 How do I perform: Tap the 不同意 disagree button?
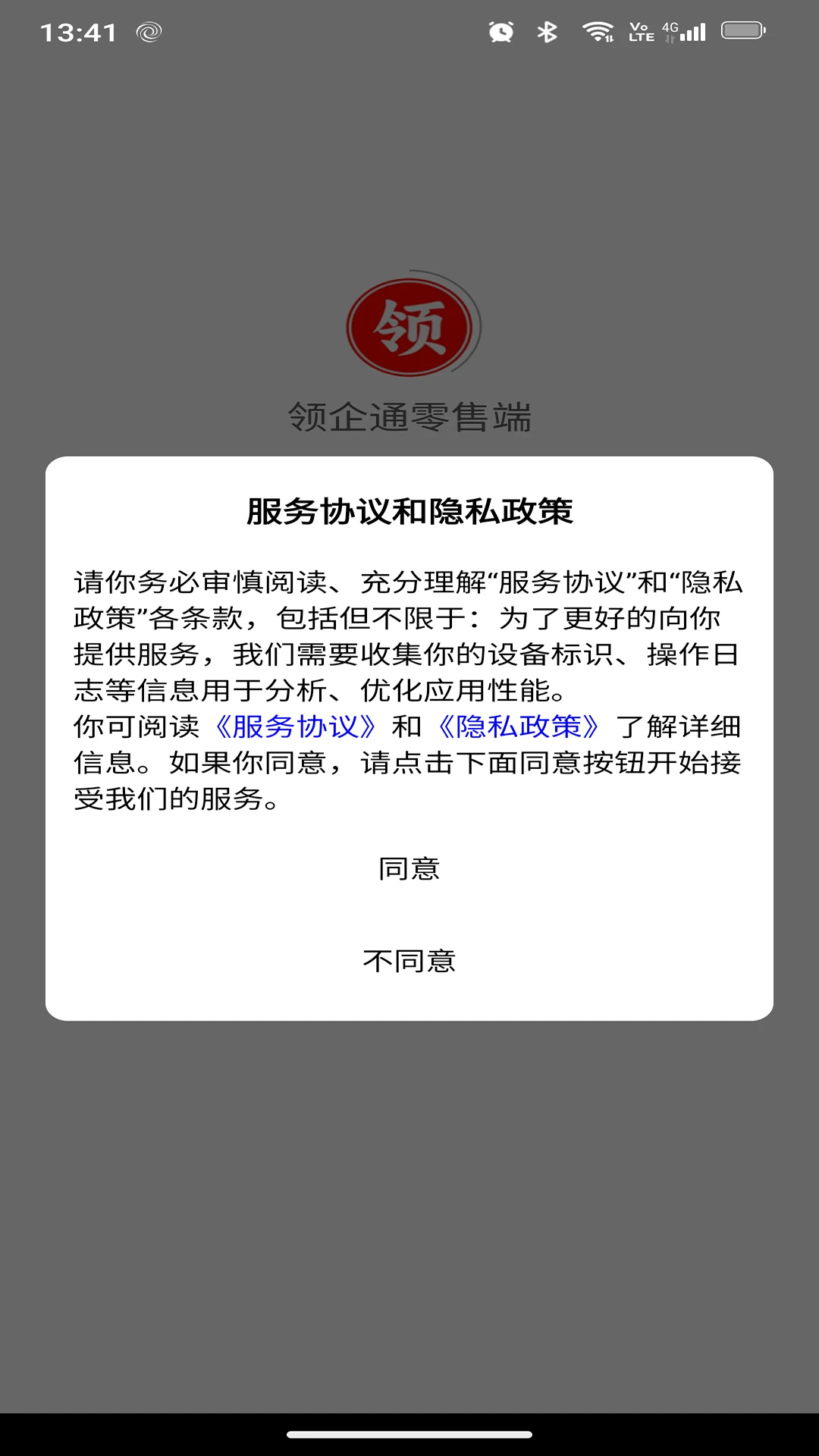tap(409, 962)
